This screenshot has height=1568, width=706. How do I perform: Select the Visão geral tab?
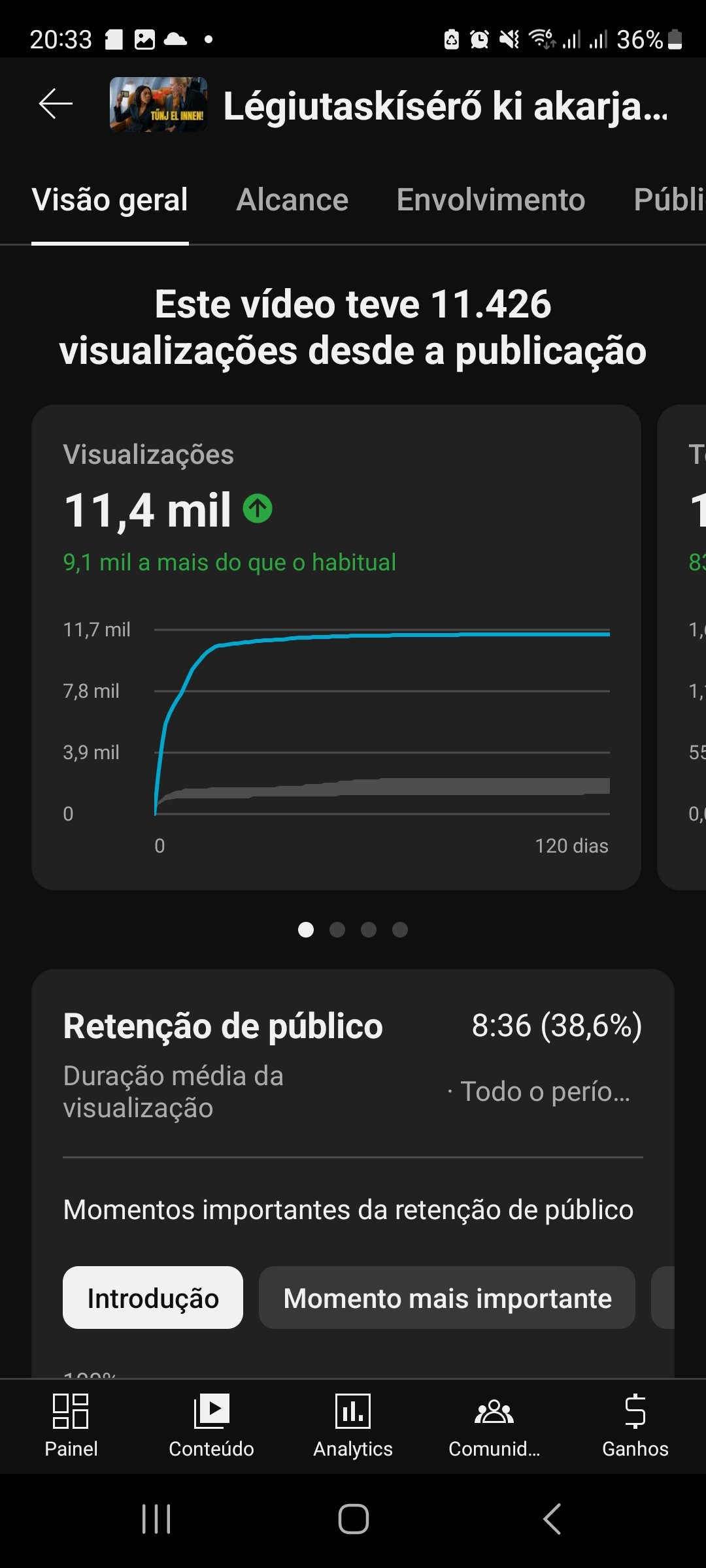click(x=110, y=200)
